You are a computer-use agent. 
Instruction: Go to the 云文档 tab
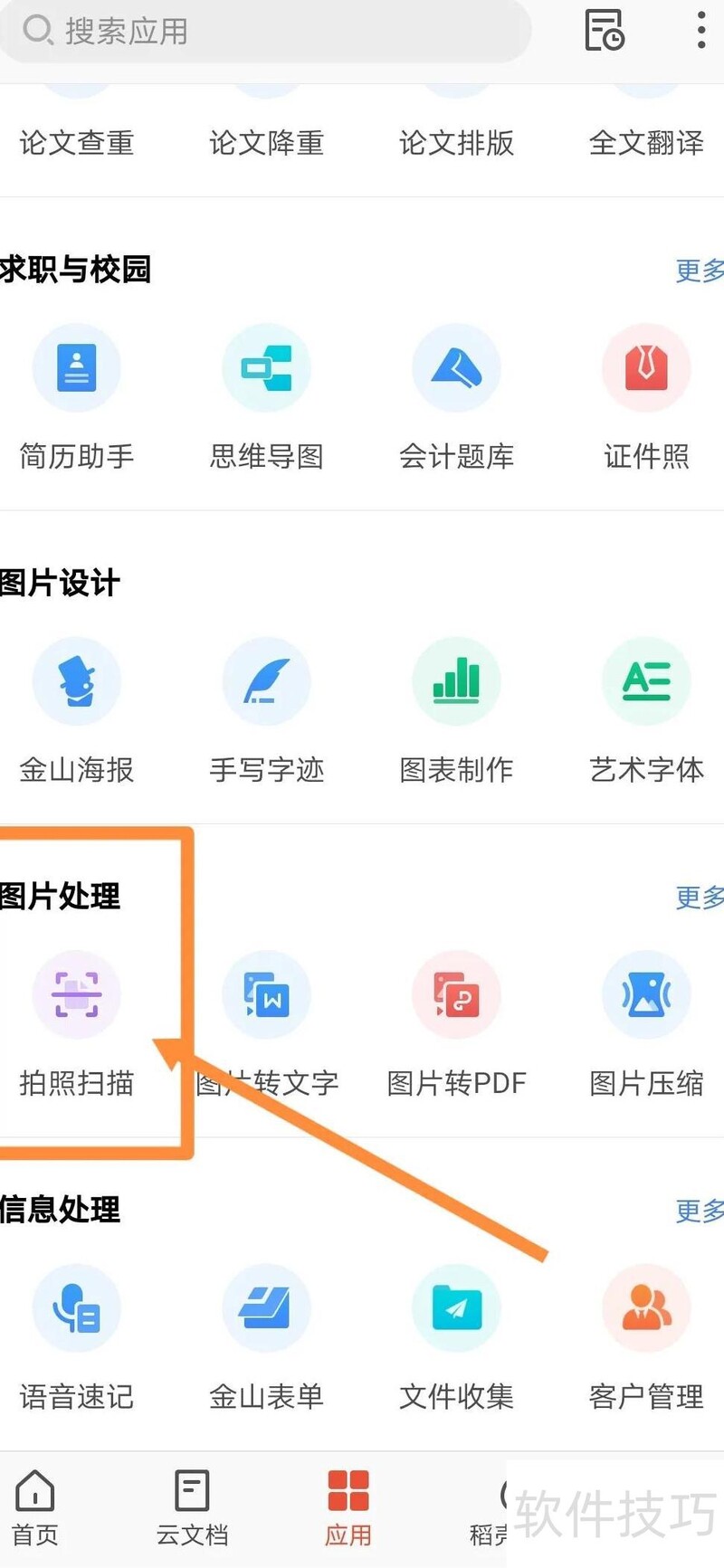(192, 1507)
